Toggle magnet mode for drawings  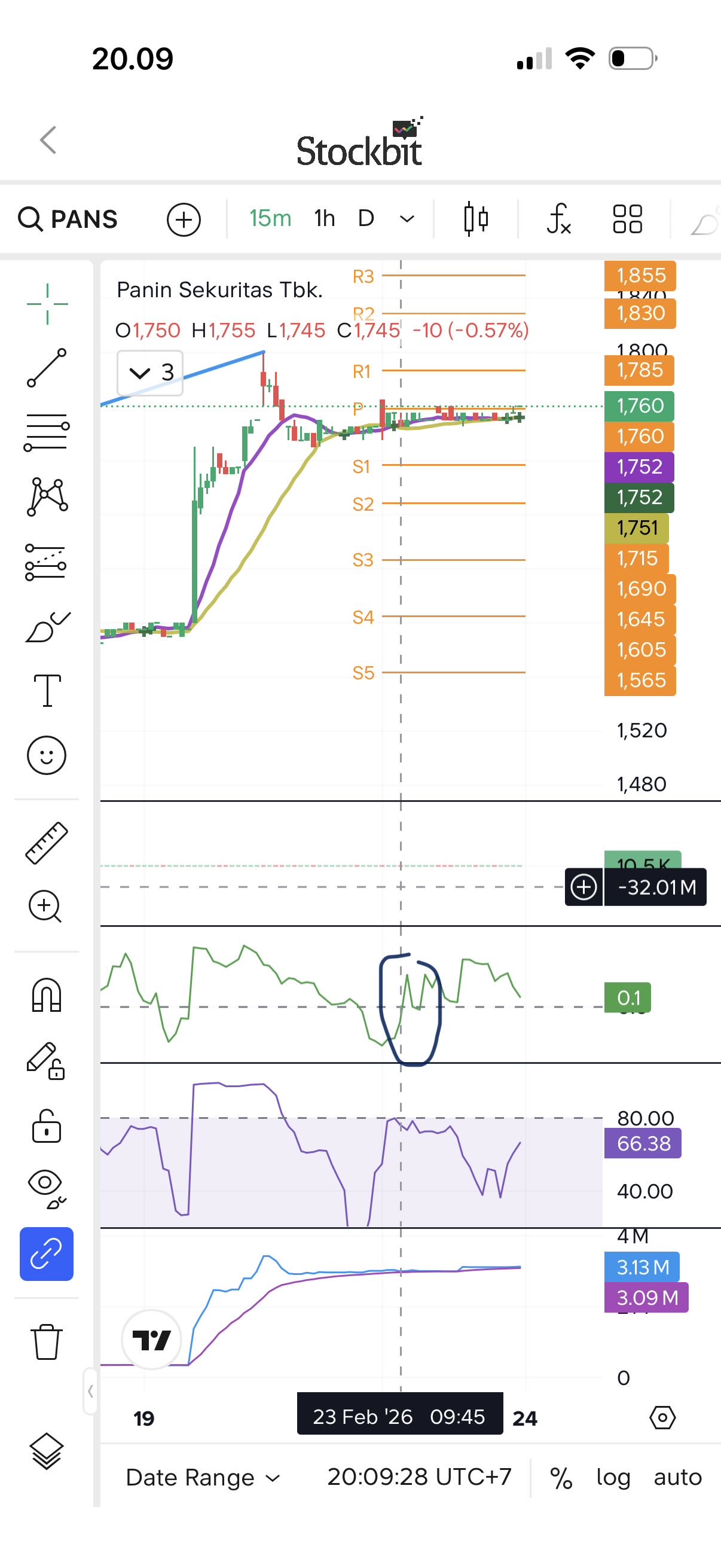point(47,995)
